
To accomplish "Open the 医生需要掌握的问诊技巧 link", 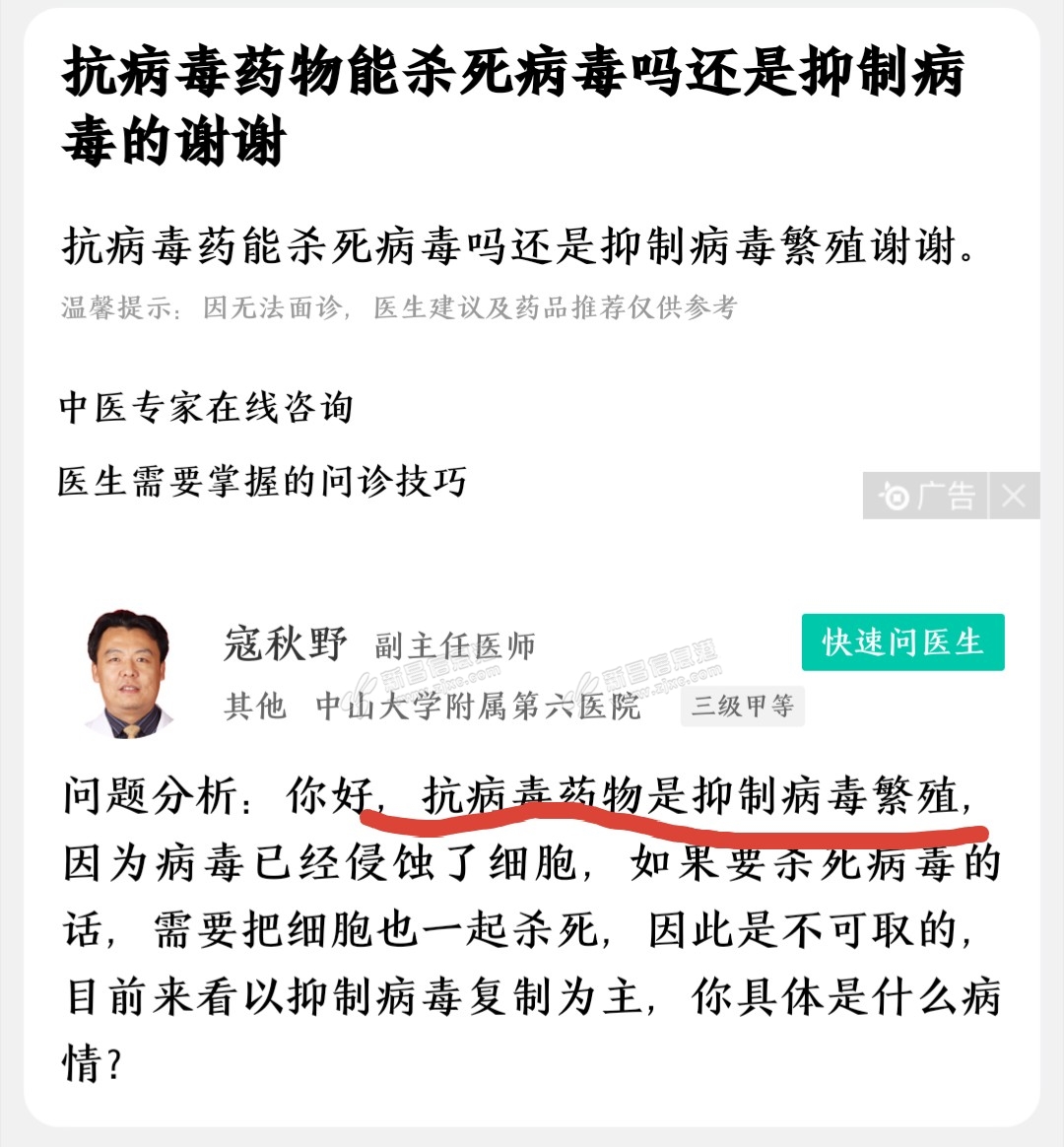I will click(262, 482).
